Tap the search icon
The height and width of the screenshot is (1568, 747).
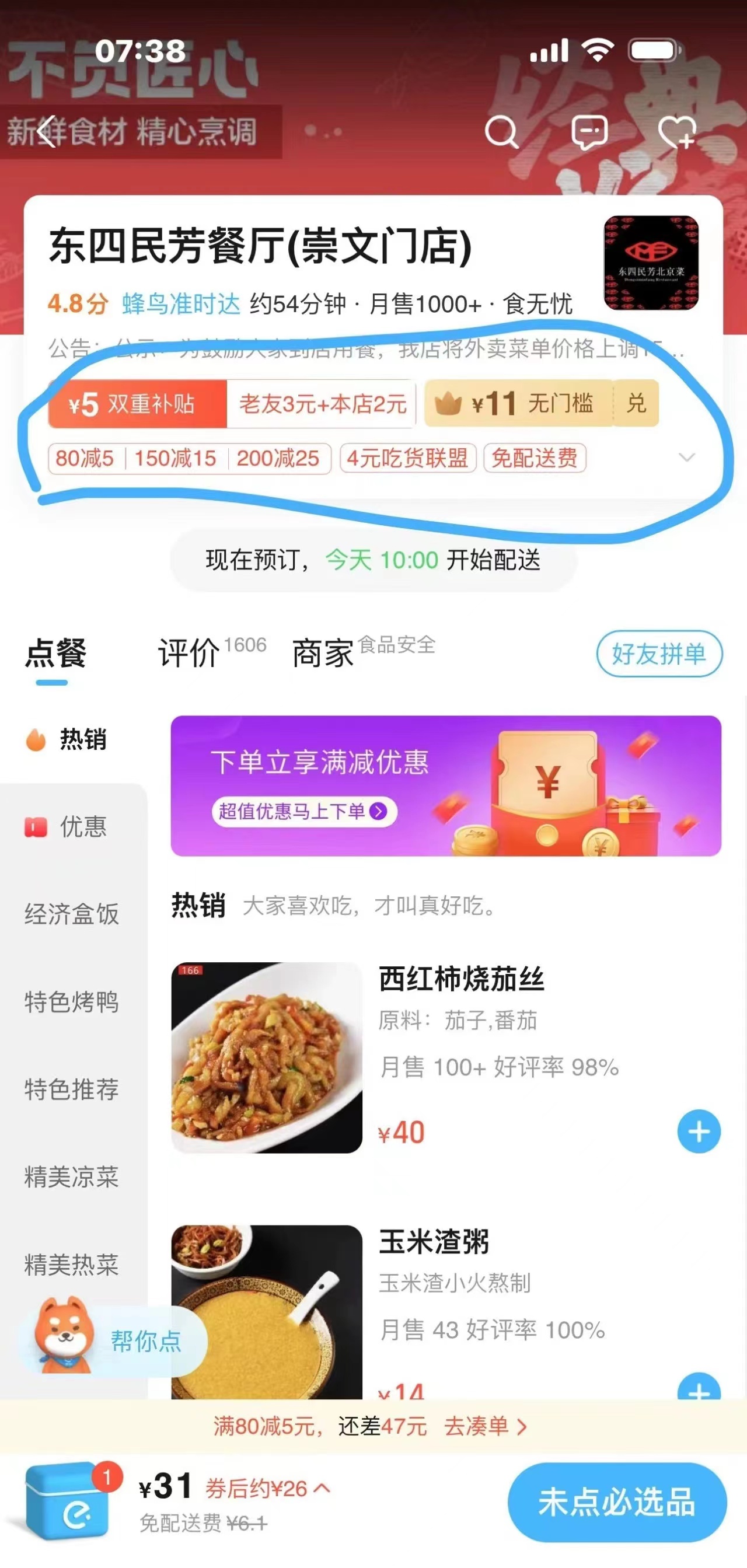pyautogui.click(x=503, y=130)
